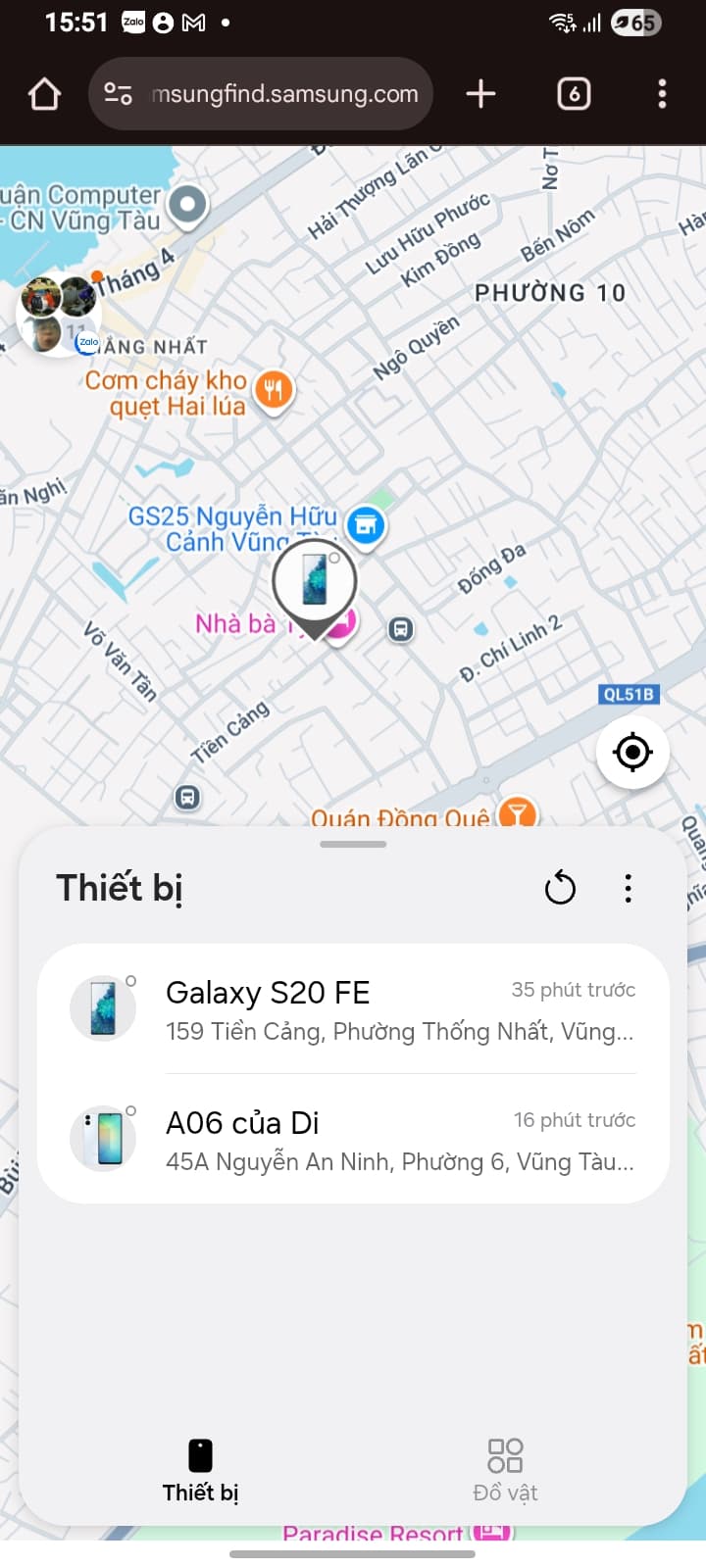Select the GS25 Nguyễn Hữu Cảnh store marker
The width and height of the screenshot is (706, 1568).
point(366,525)
